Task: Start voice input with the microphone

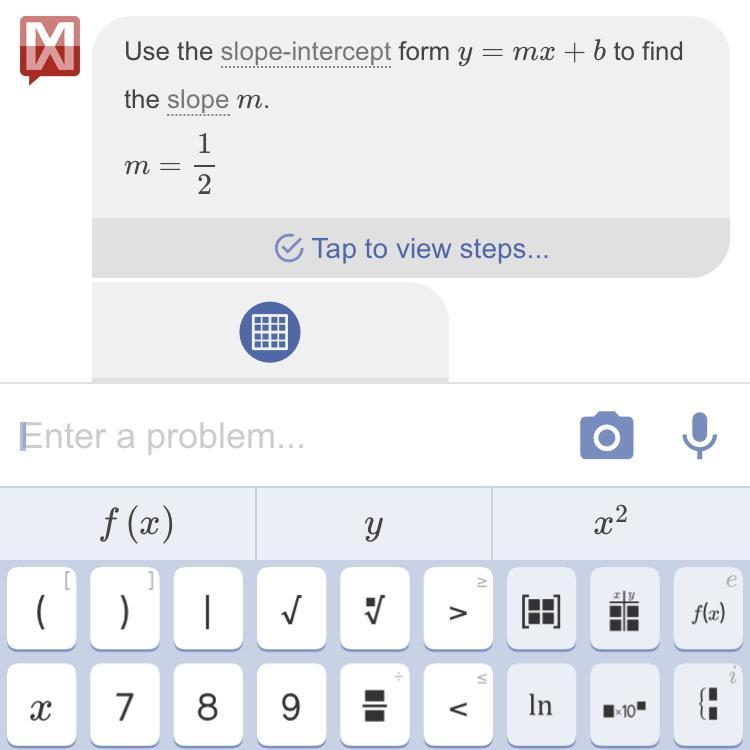Action: click(699, 436)
